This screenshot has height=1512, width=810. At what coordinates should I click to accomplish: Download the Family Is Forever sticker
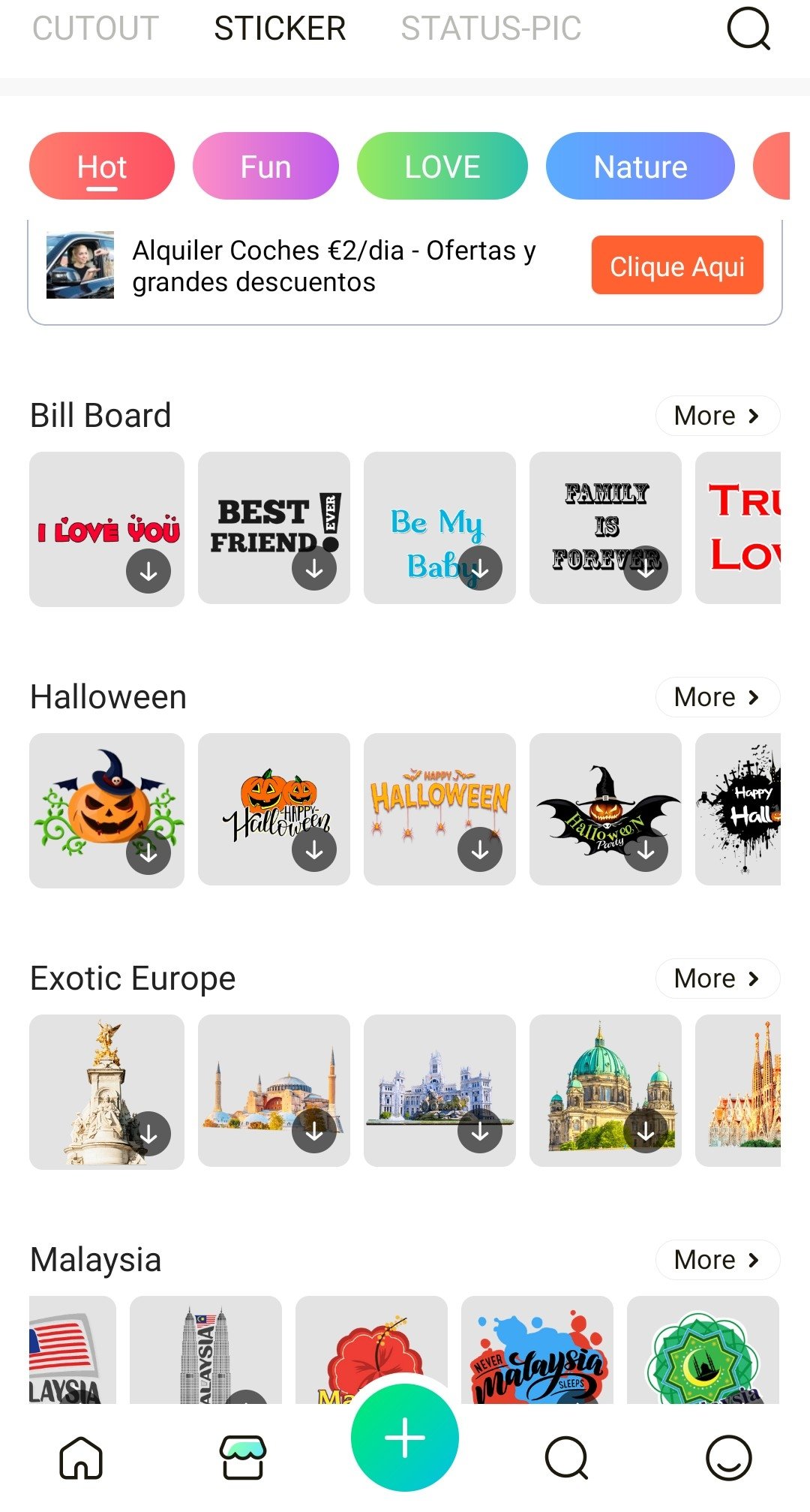point(646,568)
